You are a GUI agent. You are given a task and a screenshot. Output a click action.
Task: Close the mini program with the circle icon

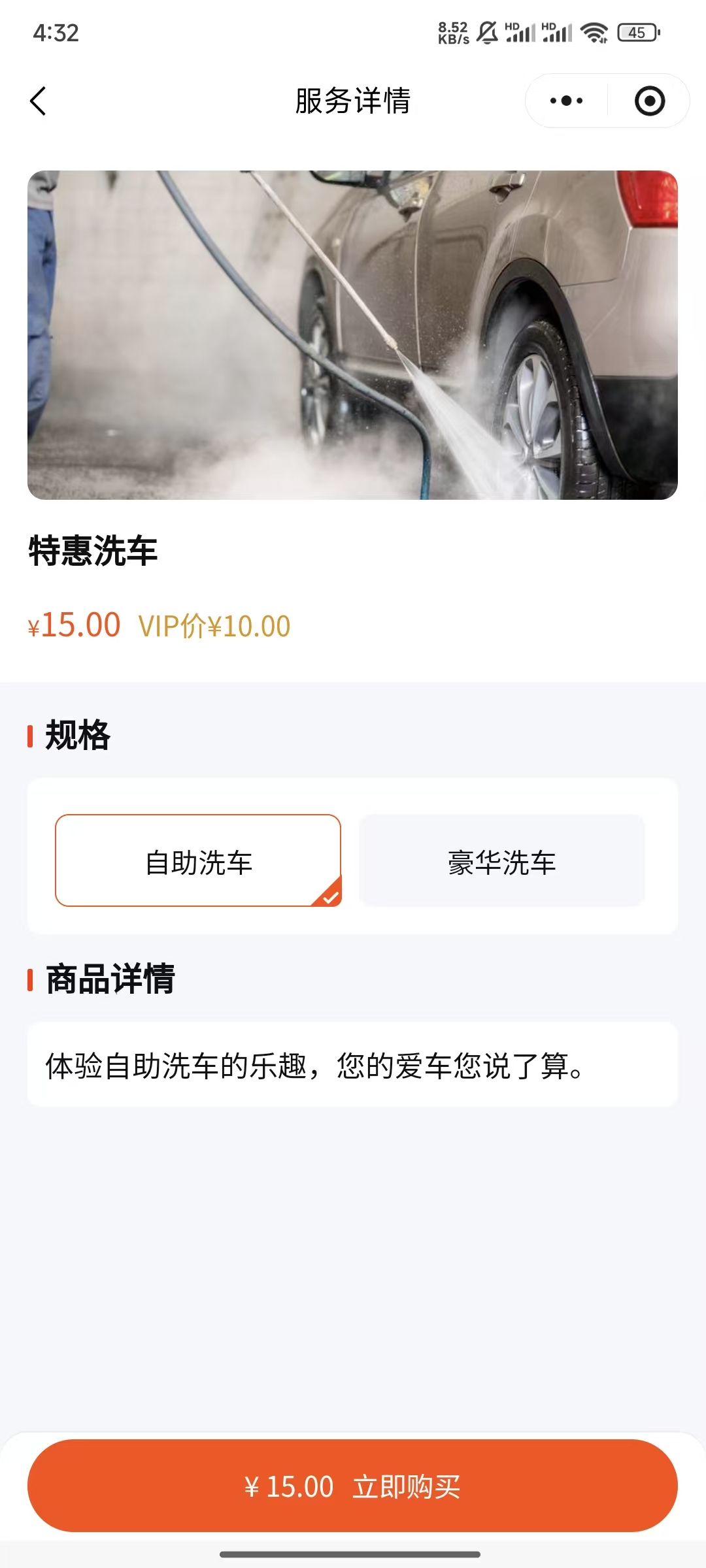pos(649,101)
